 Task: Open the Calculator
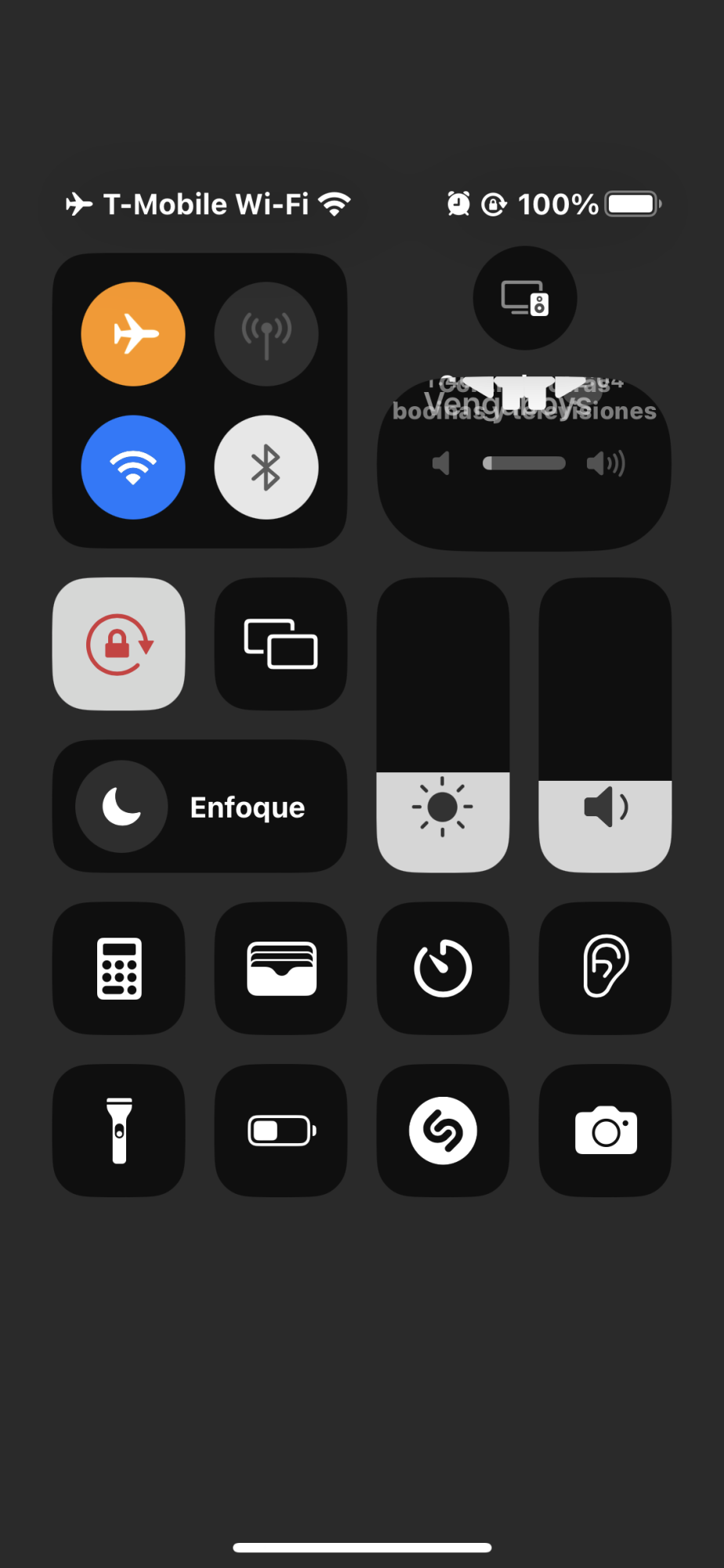[119, 968]
